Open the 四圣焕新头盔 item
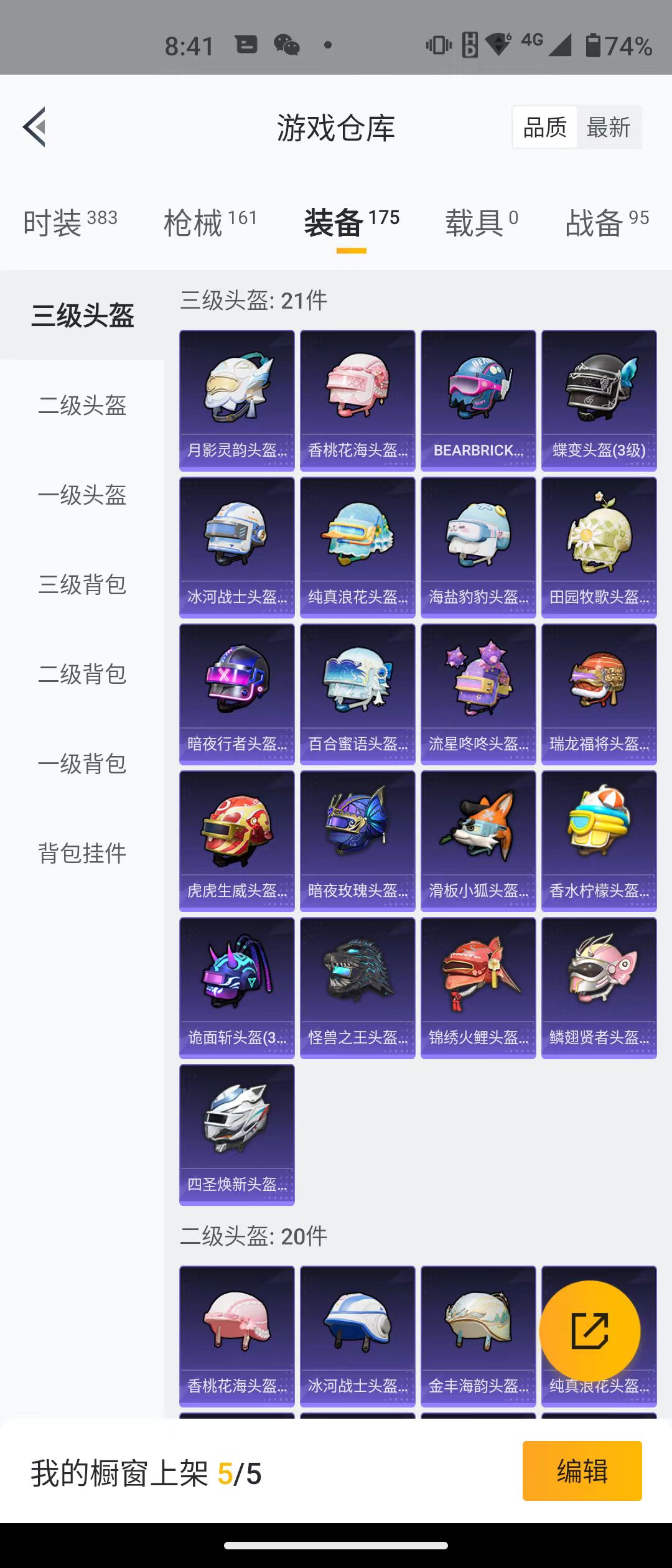This screenshot has height=1568, width=672. [236, 1134]
